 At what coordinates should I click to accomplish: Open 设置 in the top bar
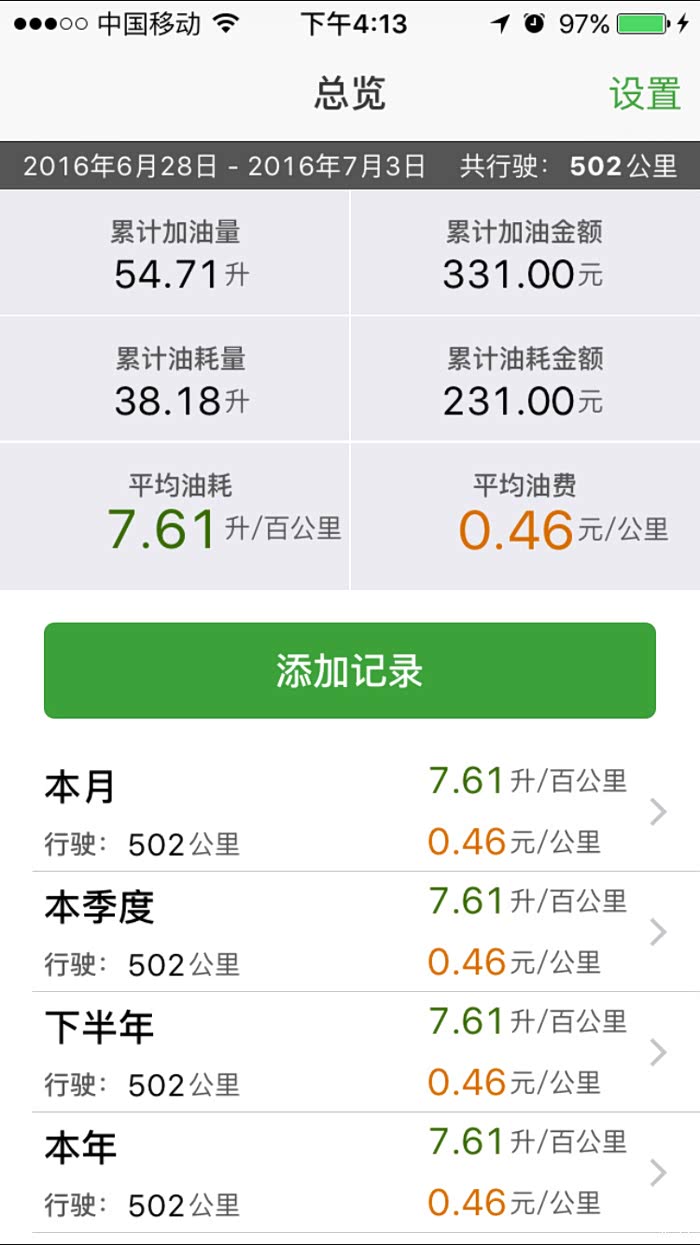(645, 94)
